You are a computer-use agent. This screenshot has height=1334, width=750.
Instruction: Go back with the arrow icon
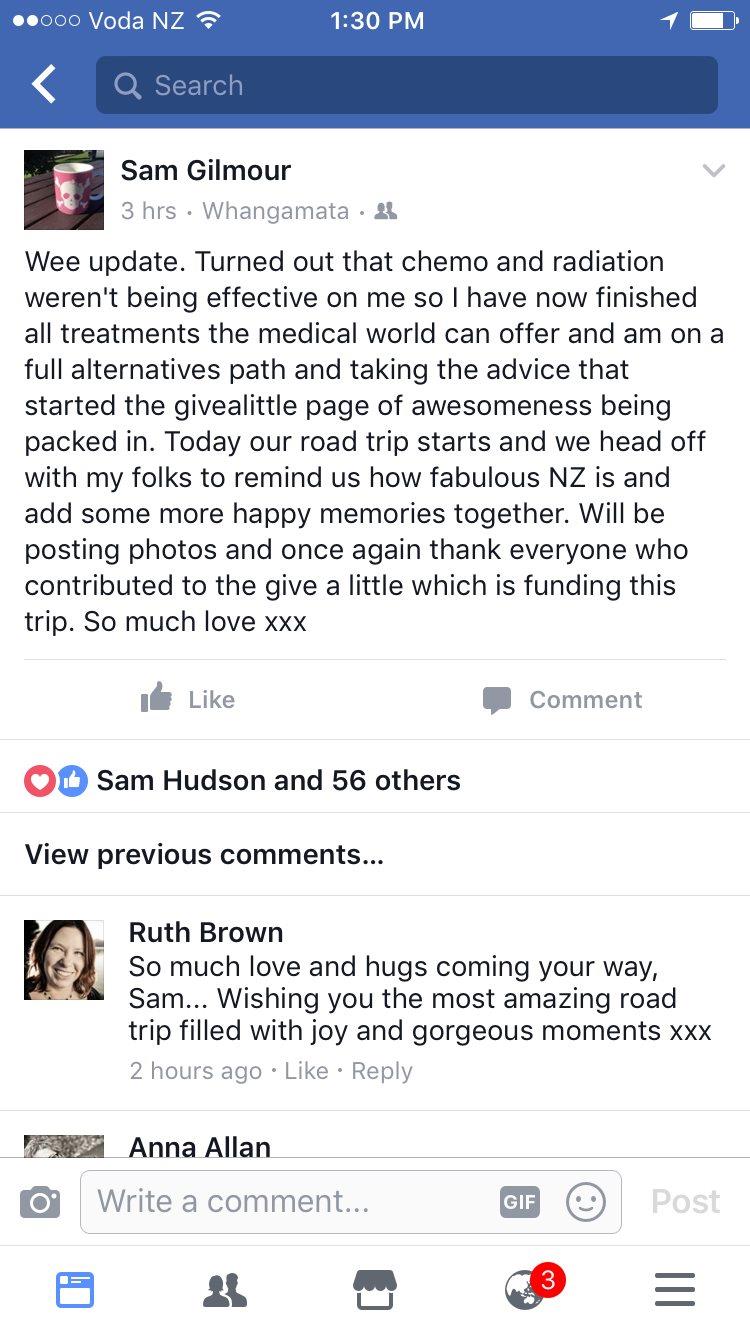pos(44,85)
